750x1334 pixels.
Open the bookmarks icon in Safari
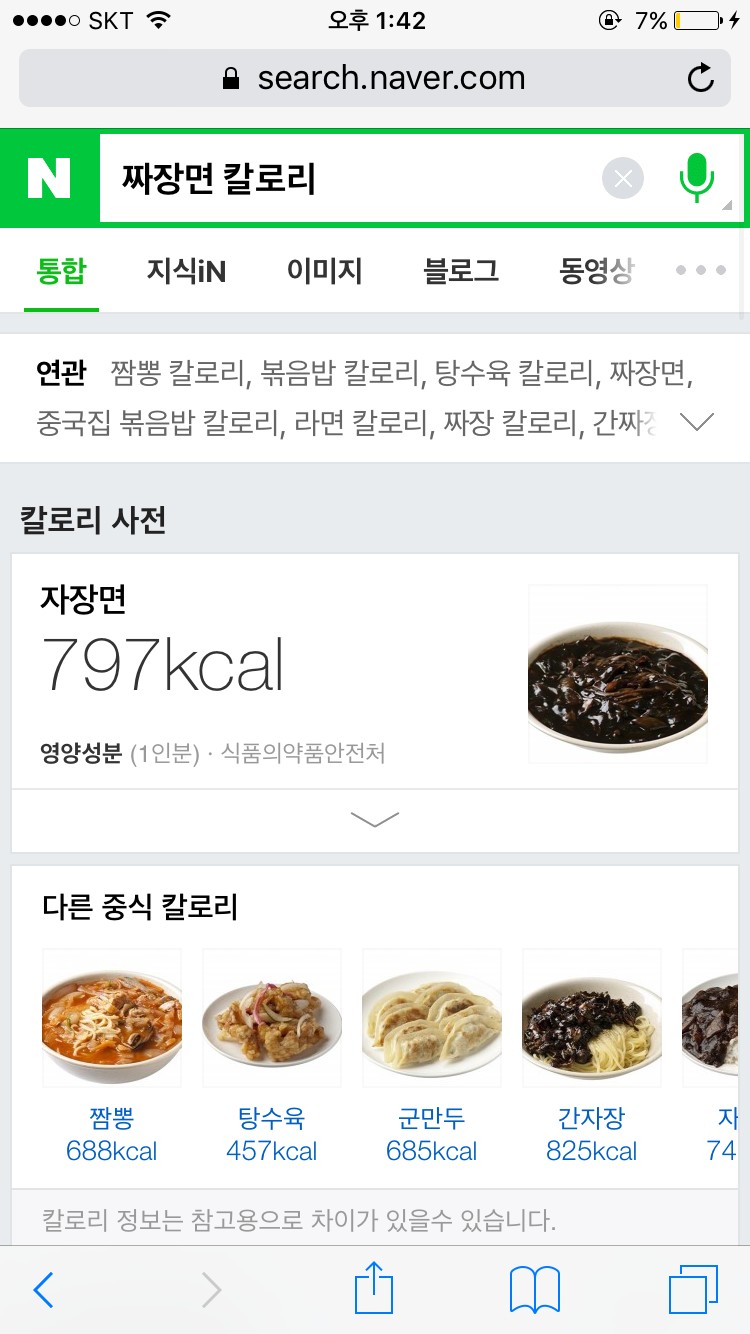coord(533,1289)
